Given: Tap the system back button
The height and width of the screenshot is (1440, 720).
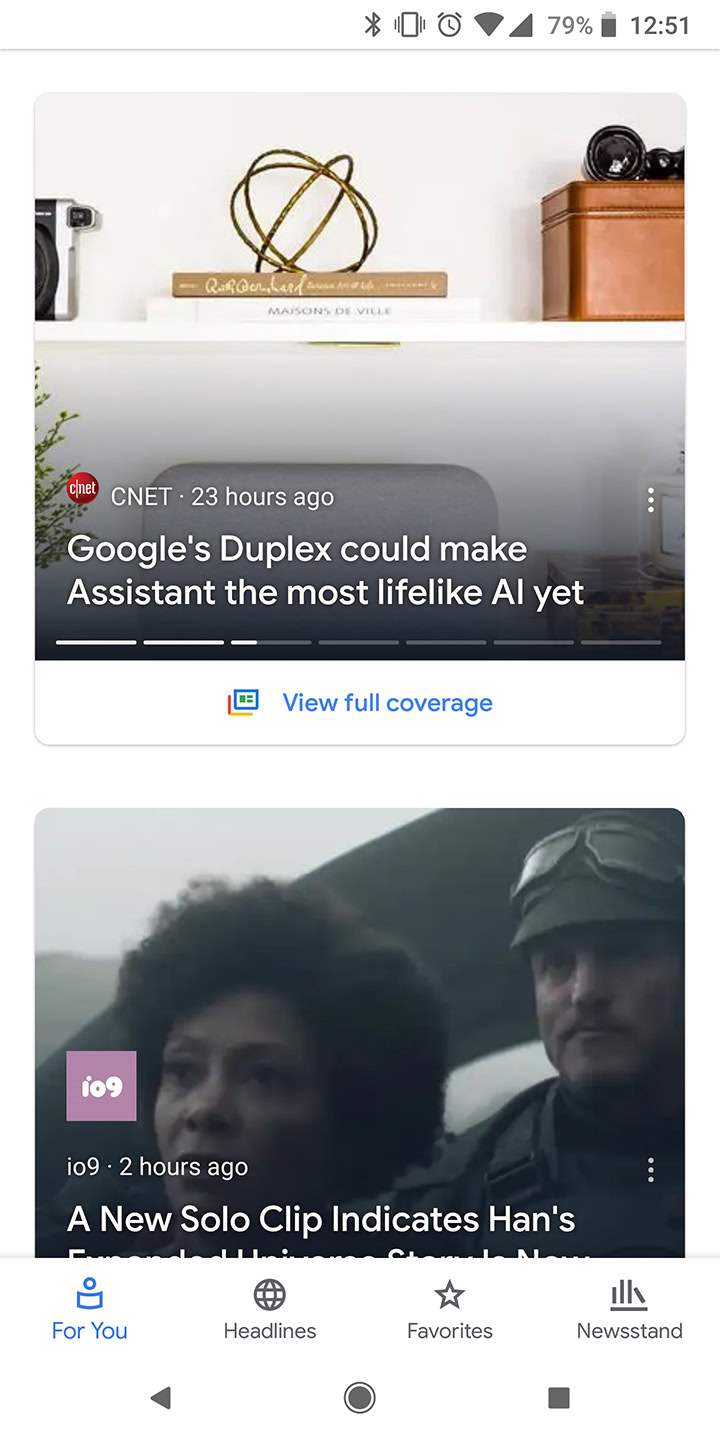Looking at the screenshot, I should coord(160,1397).
